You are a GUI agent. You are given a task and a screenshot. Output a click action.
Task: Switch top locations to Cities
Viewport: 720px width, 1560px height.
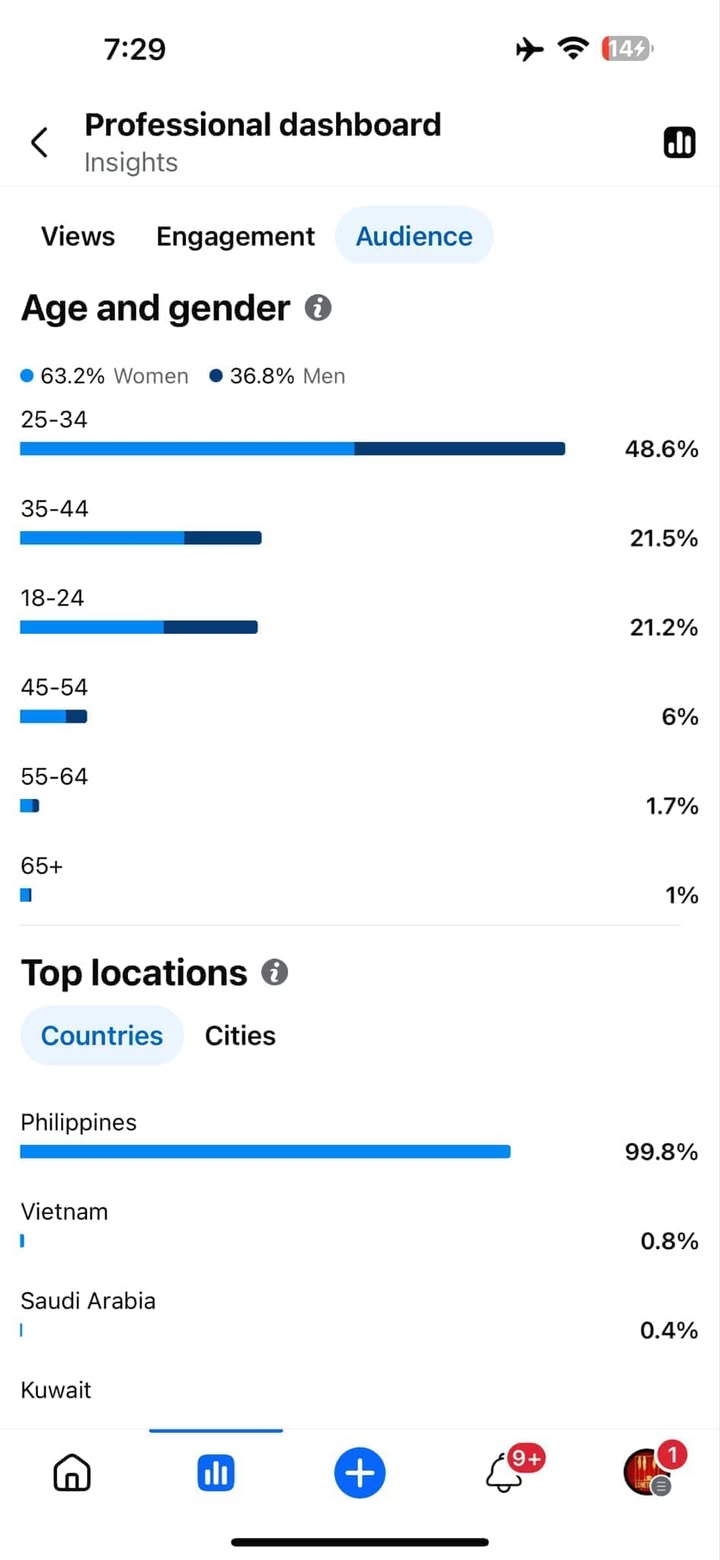(x=240, y=1036)
